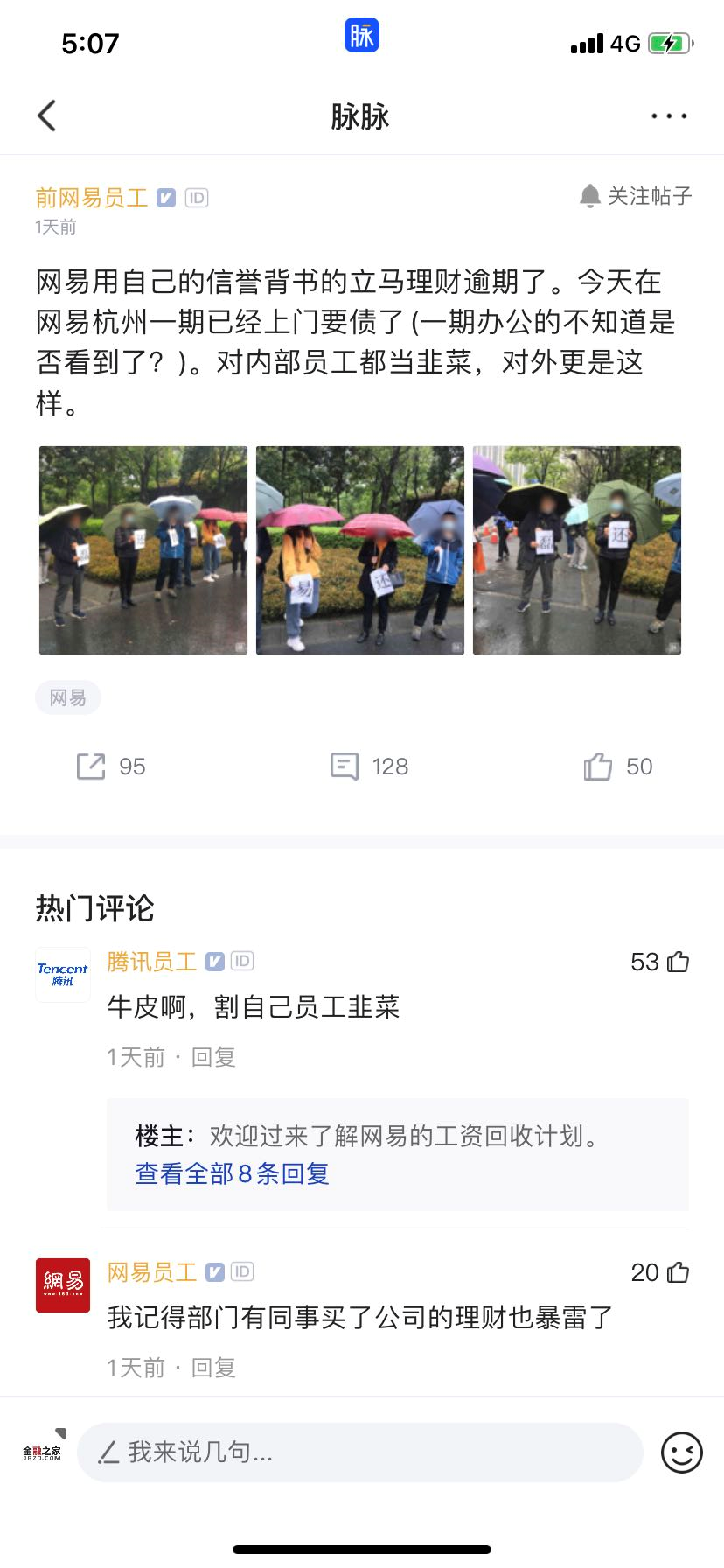The width and height of the screenshot is (724, 1568).
Task: Open the 前网易员工 author profile
Action: point(92,198)
